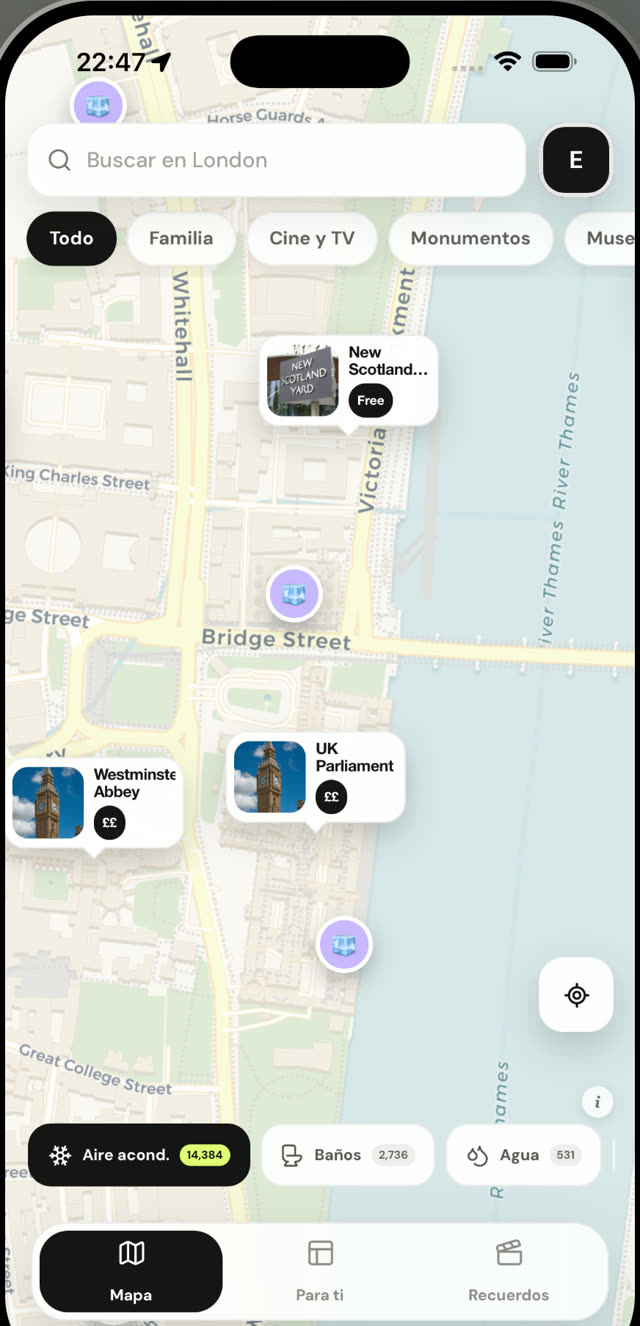Open the UK Parliament card
The width and height of the screenshot is (640, 1326).
click(x=316, y=777)
